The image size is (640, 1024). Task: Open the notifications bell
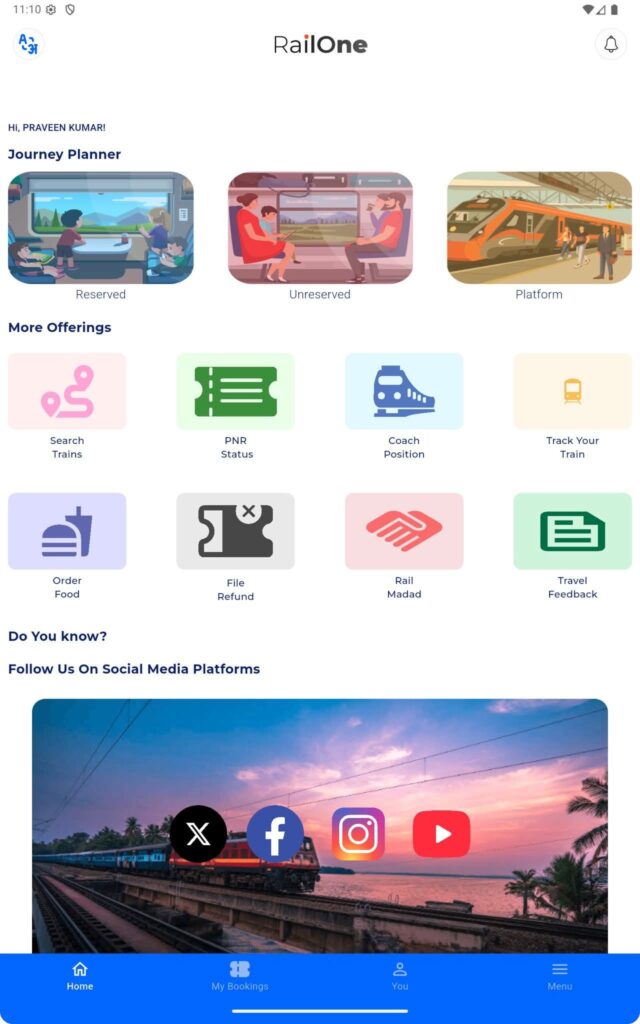(x=611, y=45)
